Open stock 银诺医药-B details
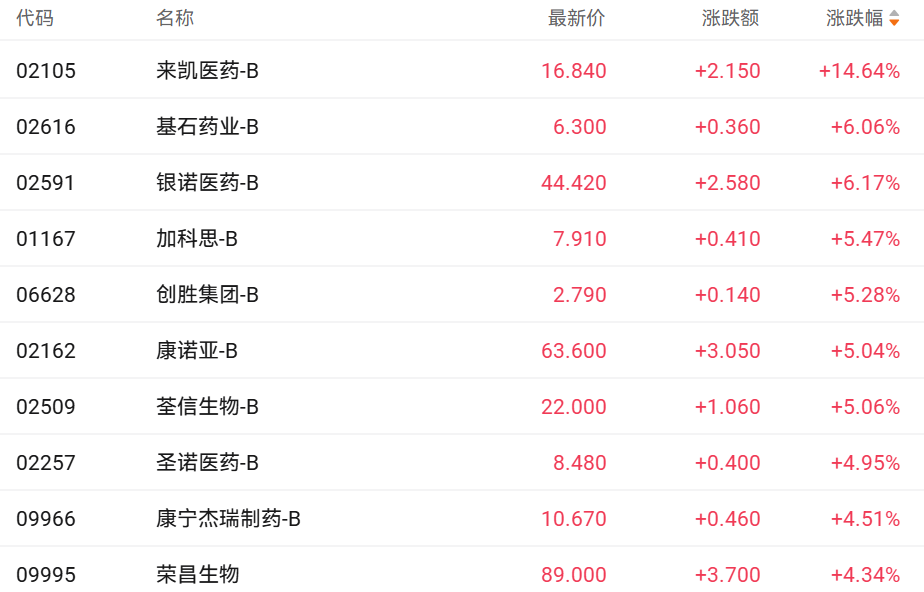 click(x=208, y=183)
